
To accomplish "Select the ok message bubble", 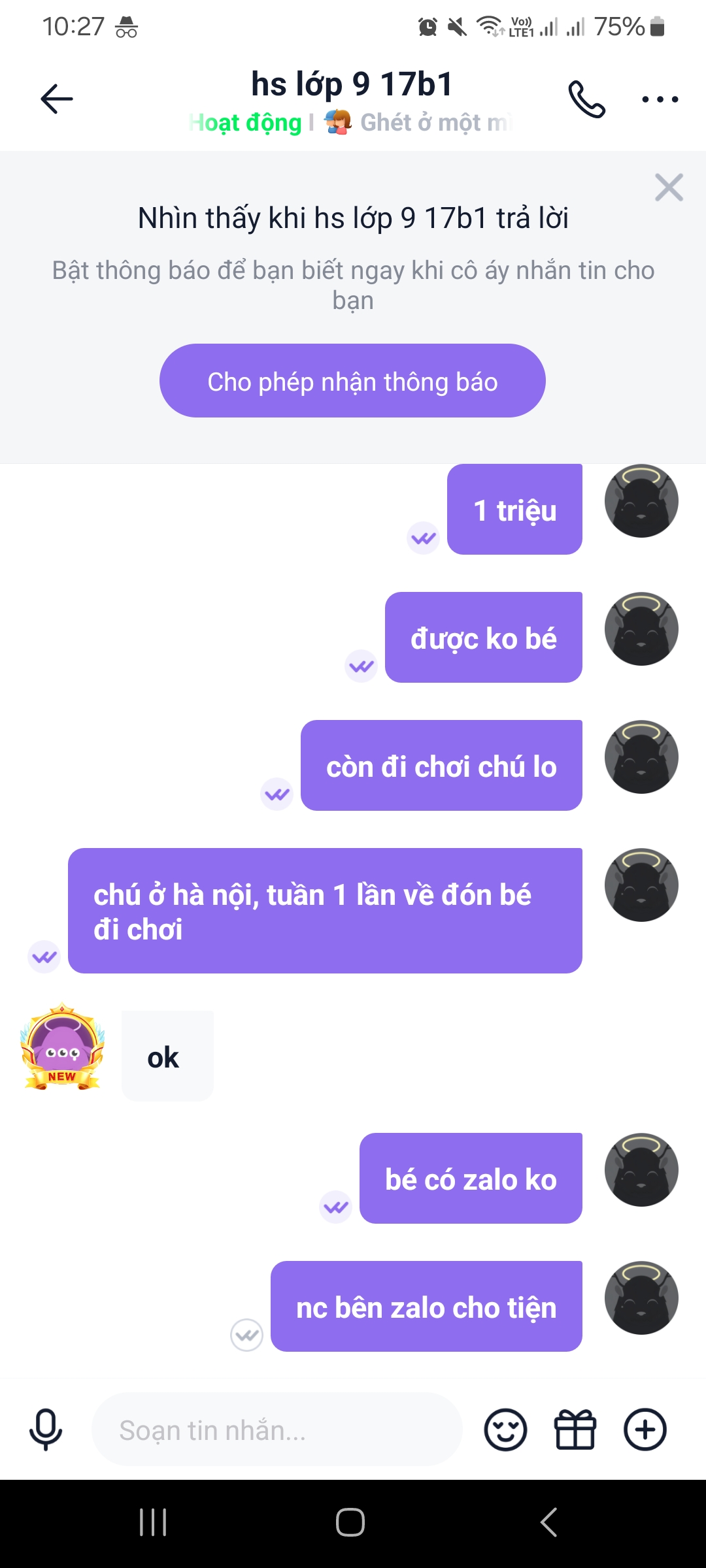I will 167,1055.
